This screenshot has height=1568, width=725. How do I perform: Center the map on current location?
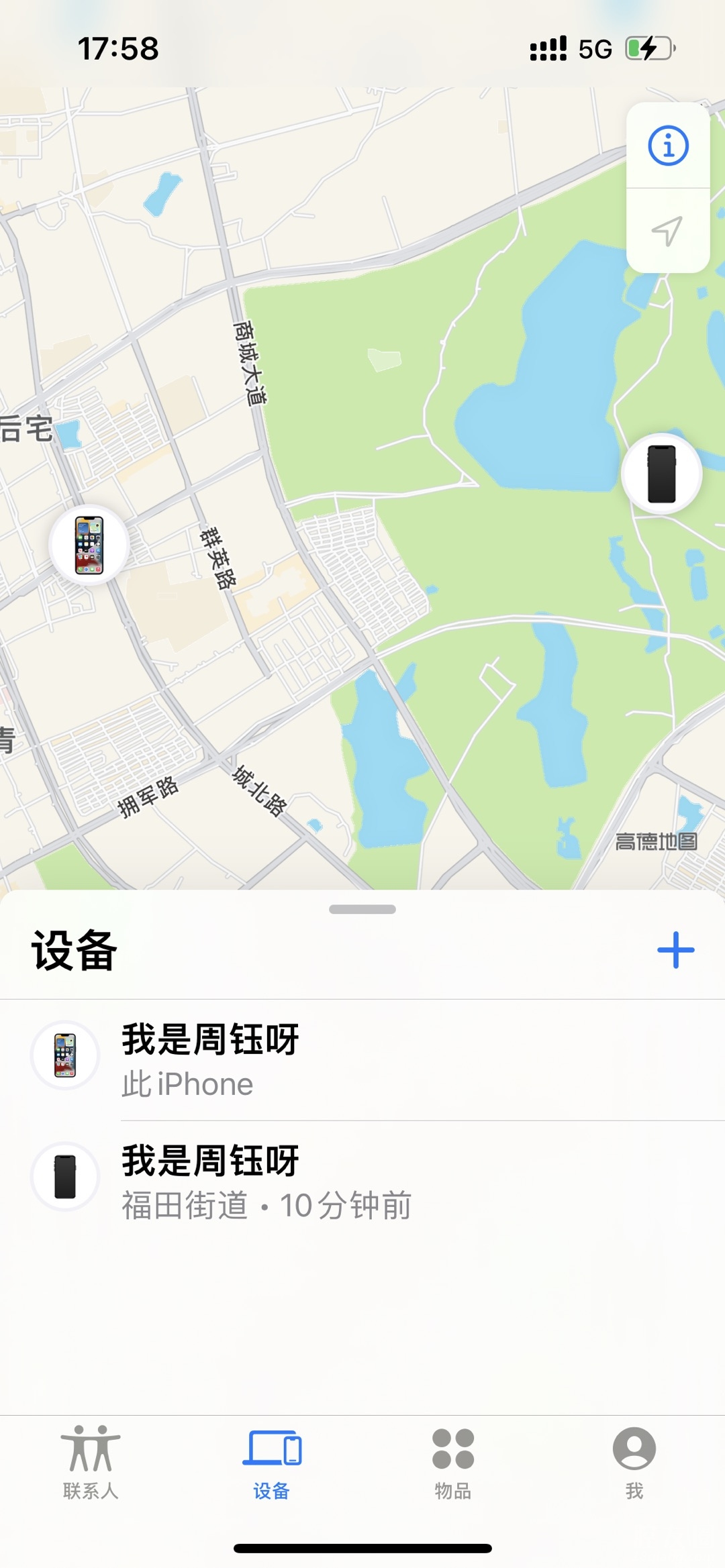click(668, 231)
